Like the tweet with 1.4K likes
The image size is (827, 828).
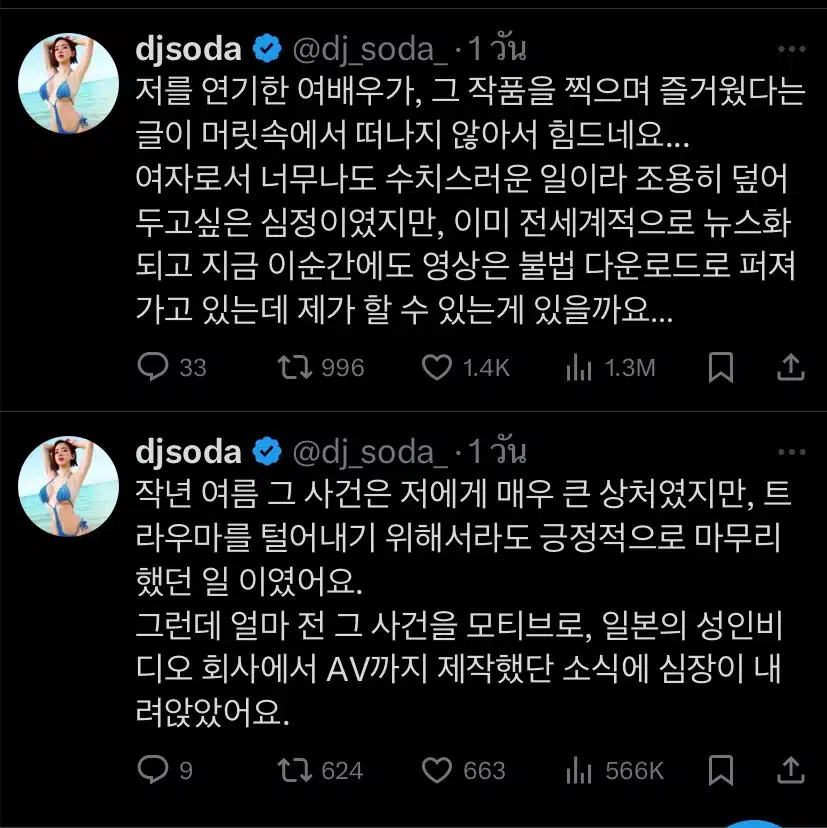coord(436,368)
